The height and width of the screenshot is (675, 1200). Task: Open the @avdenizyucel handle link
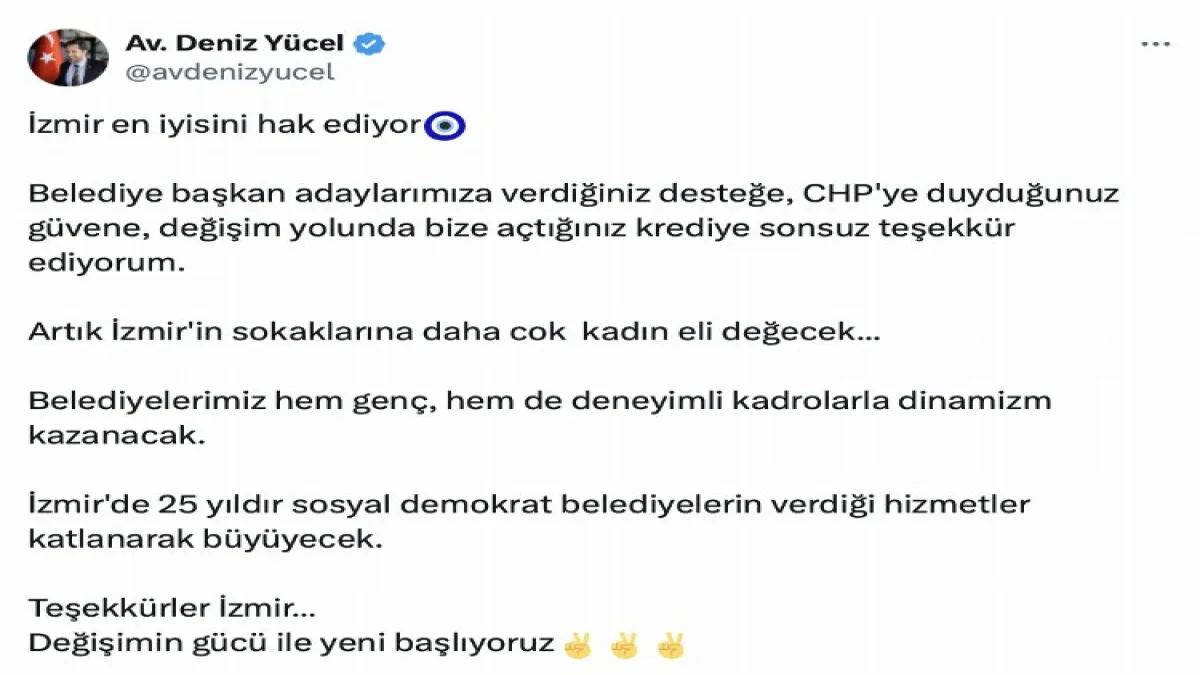coord(229,72)
